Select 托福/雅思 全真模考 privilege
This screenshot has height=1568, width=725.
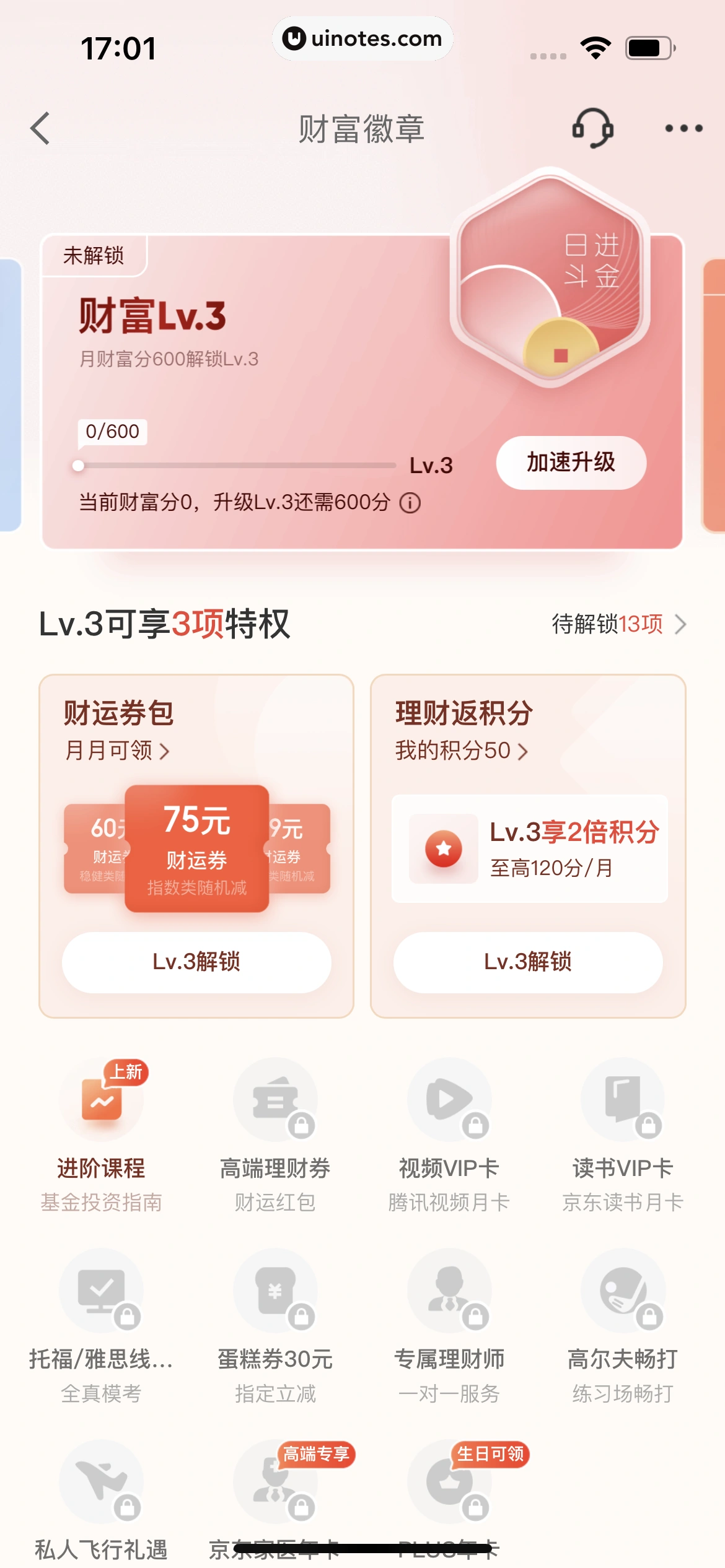pos(101,1325)
